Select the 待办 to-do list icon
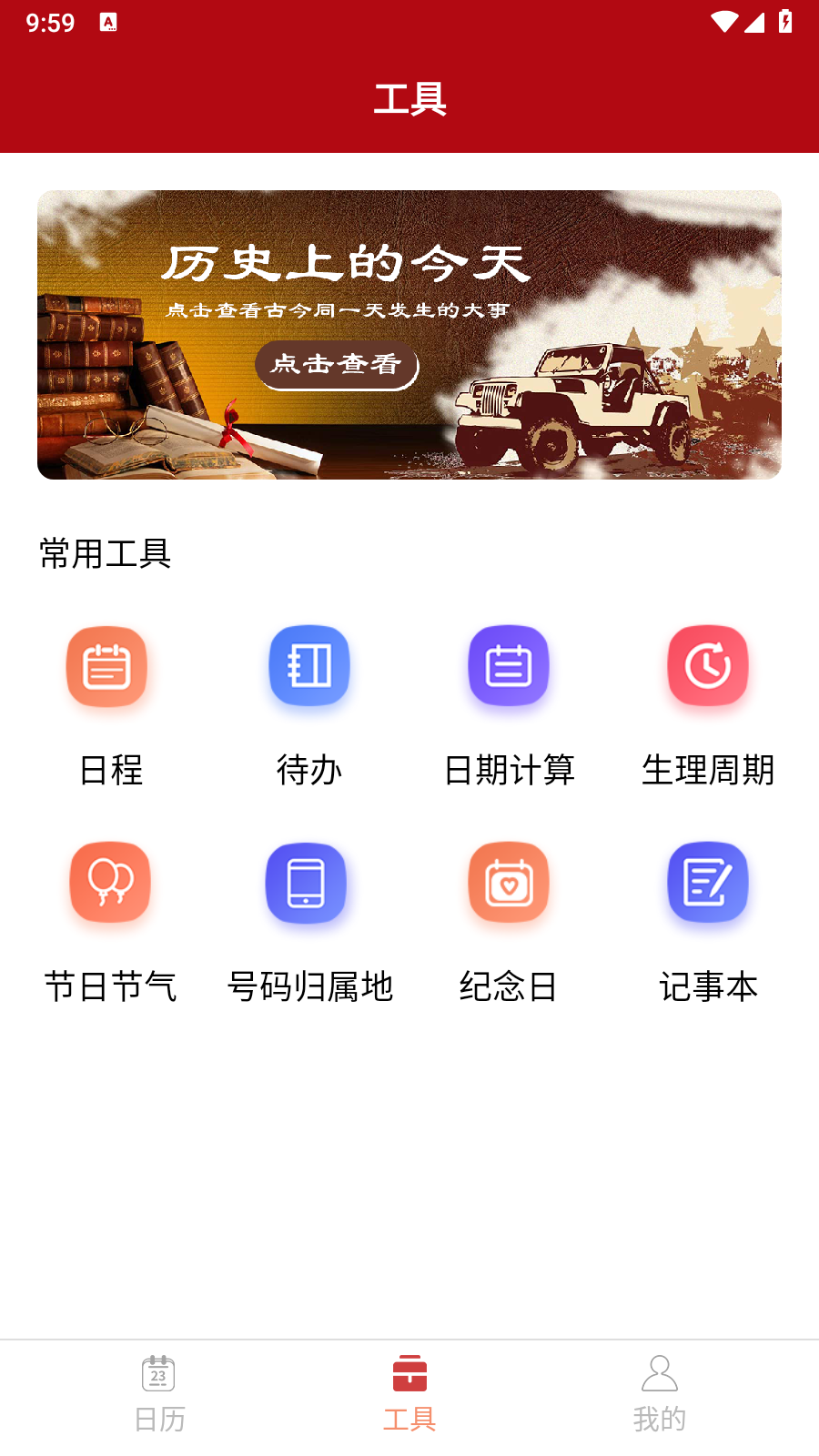This screenshot has height=1456, width=819. (308, 666)
